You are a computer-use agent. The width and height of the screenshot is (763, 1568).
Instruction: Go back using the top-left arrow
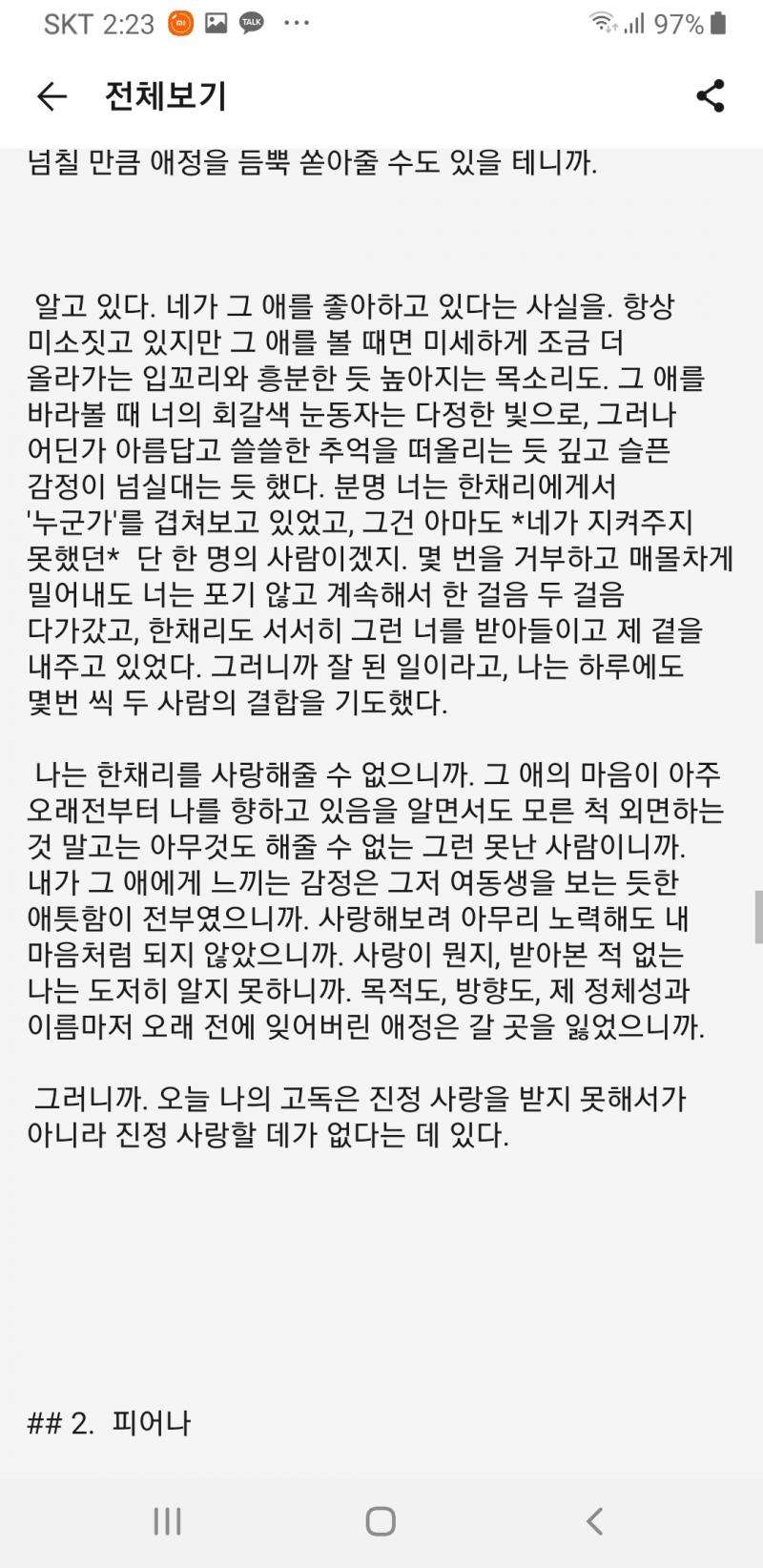pos(52,96)
